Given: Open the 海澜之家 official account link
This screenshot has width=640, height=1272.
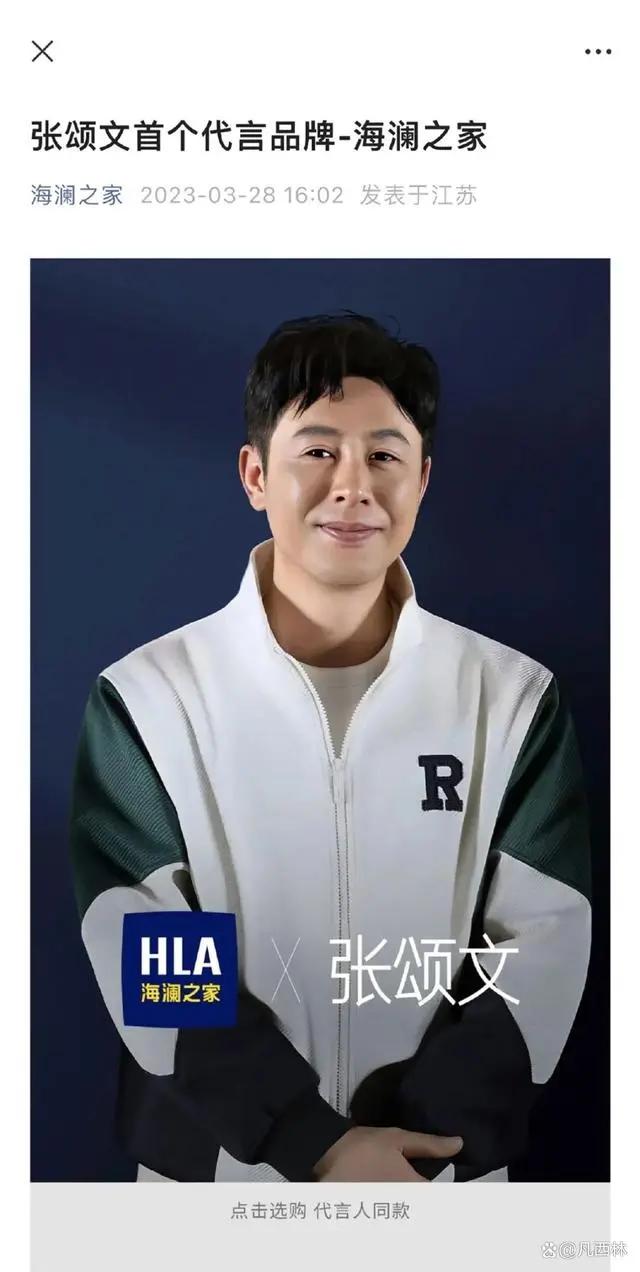Looking at the screenshot, I should point(76,195).
